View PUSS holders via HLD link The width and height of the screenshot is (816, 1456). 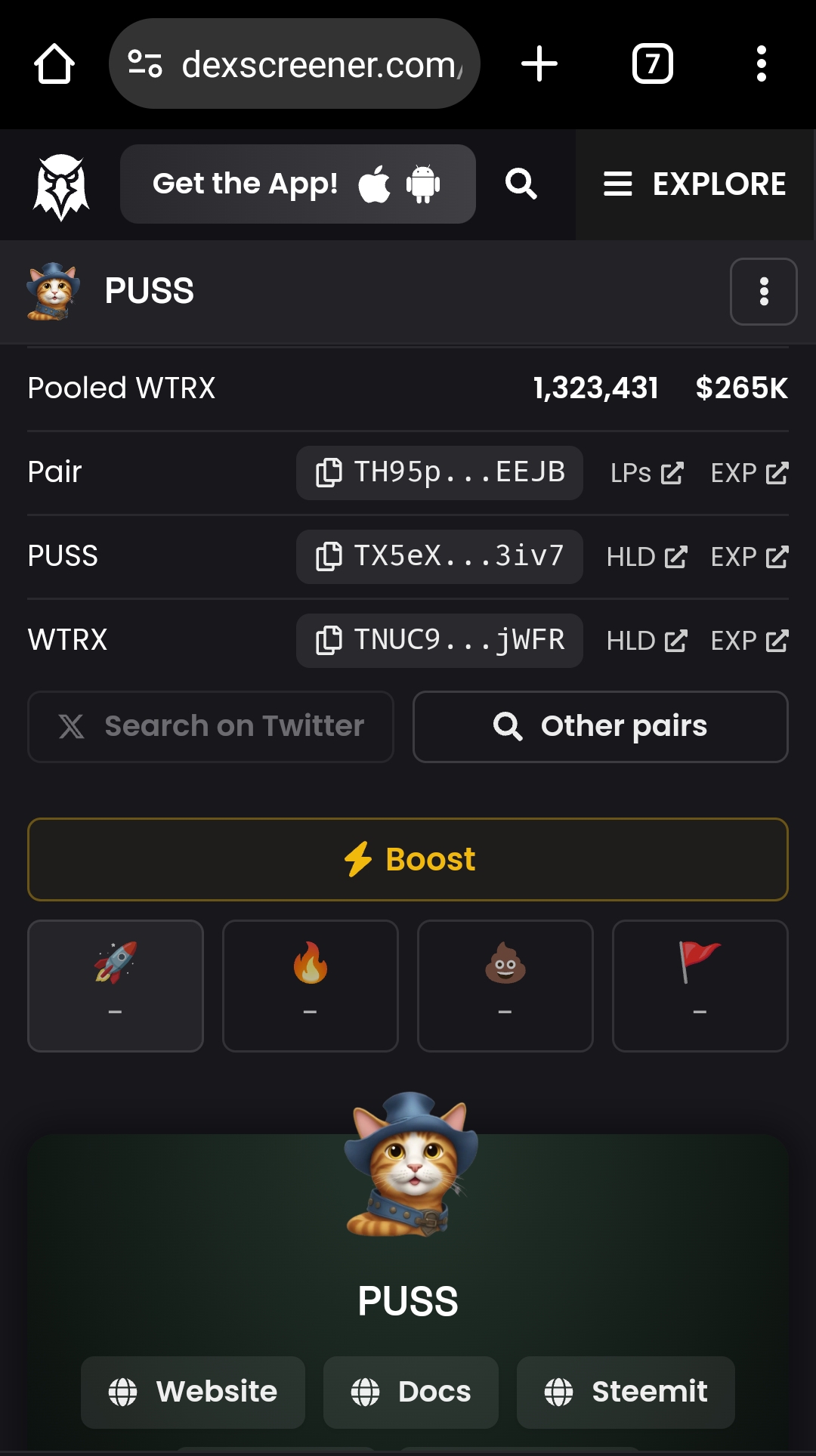(647, 557)
